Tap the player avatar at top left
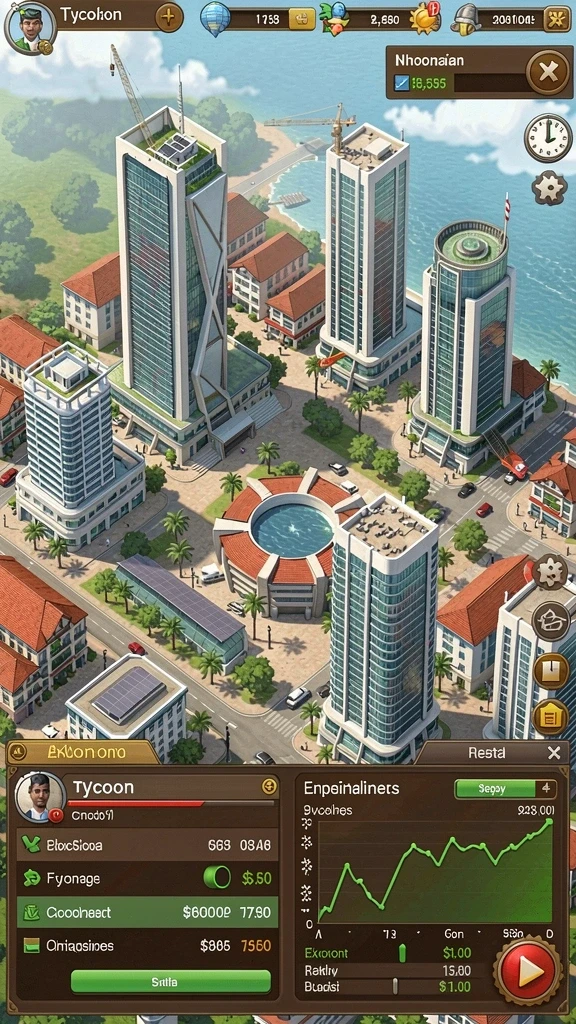 (29, 27)
